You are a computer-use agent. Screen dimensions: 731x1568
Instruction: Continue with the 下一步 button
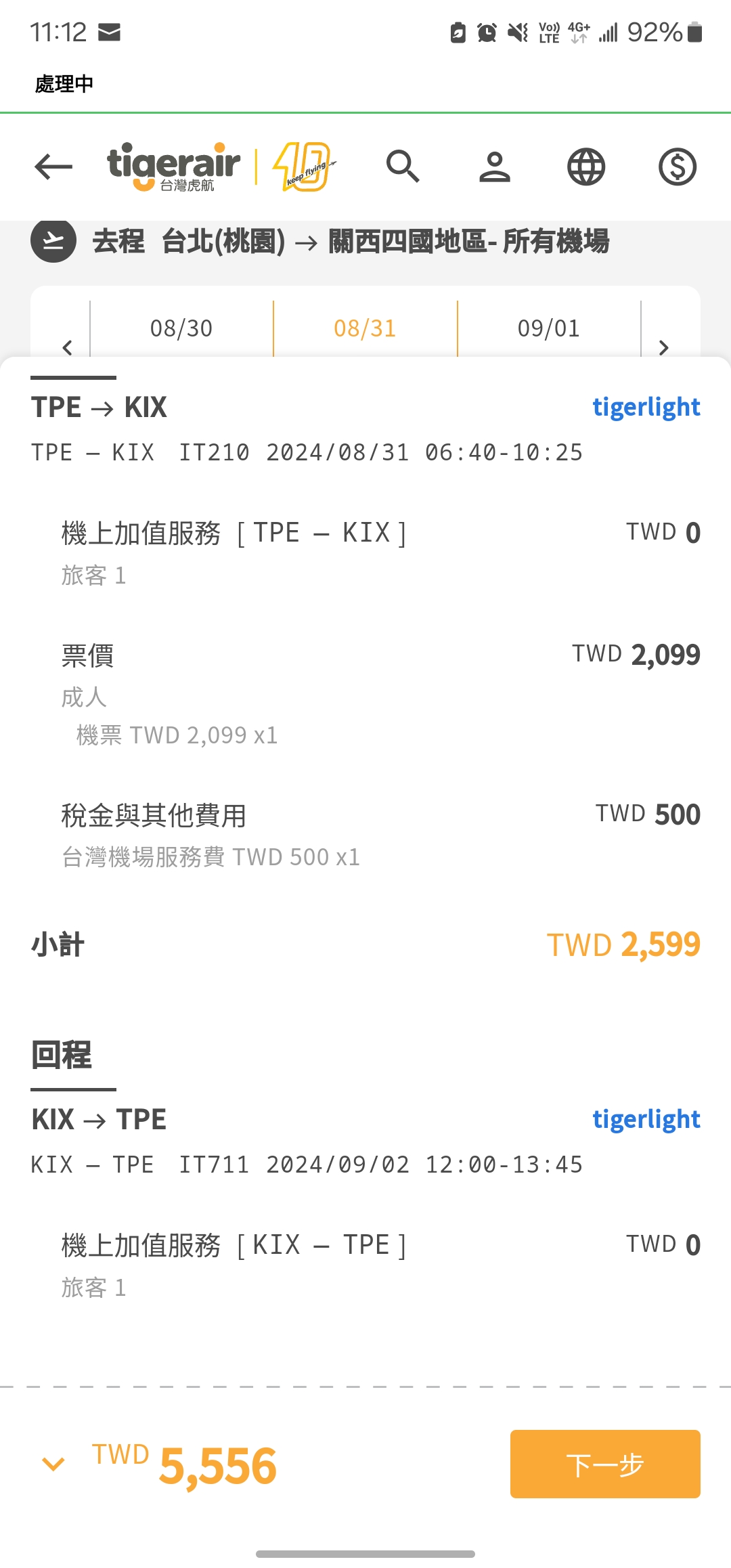[x=605, y=1464]
